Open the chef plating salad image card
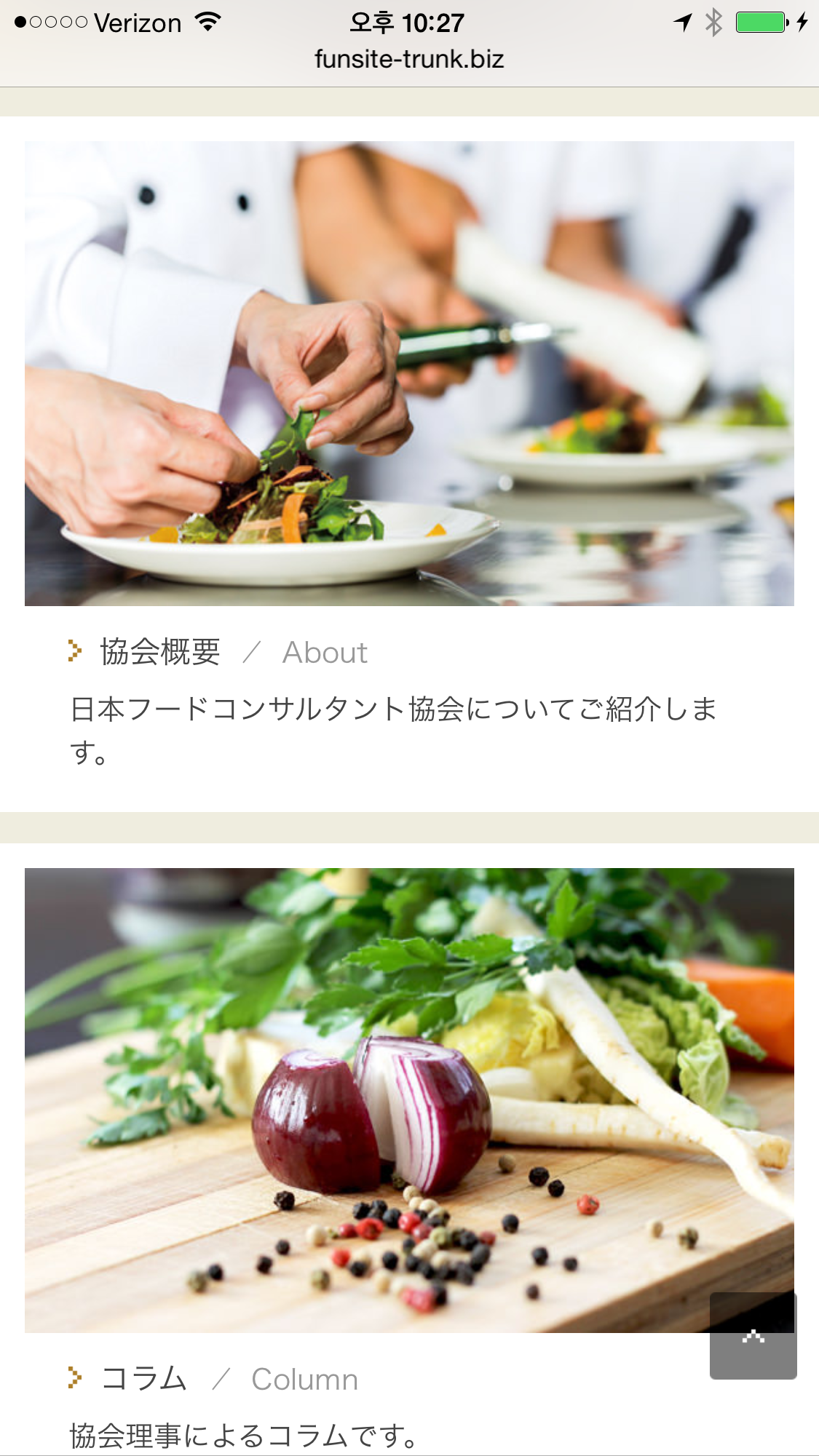Viewport: 819px width, 1456px height. [409, 373]
